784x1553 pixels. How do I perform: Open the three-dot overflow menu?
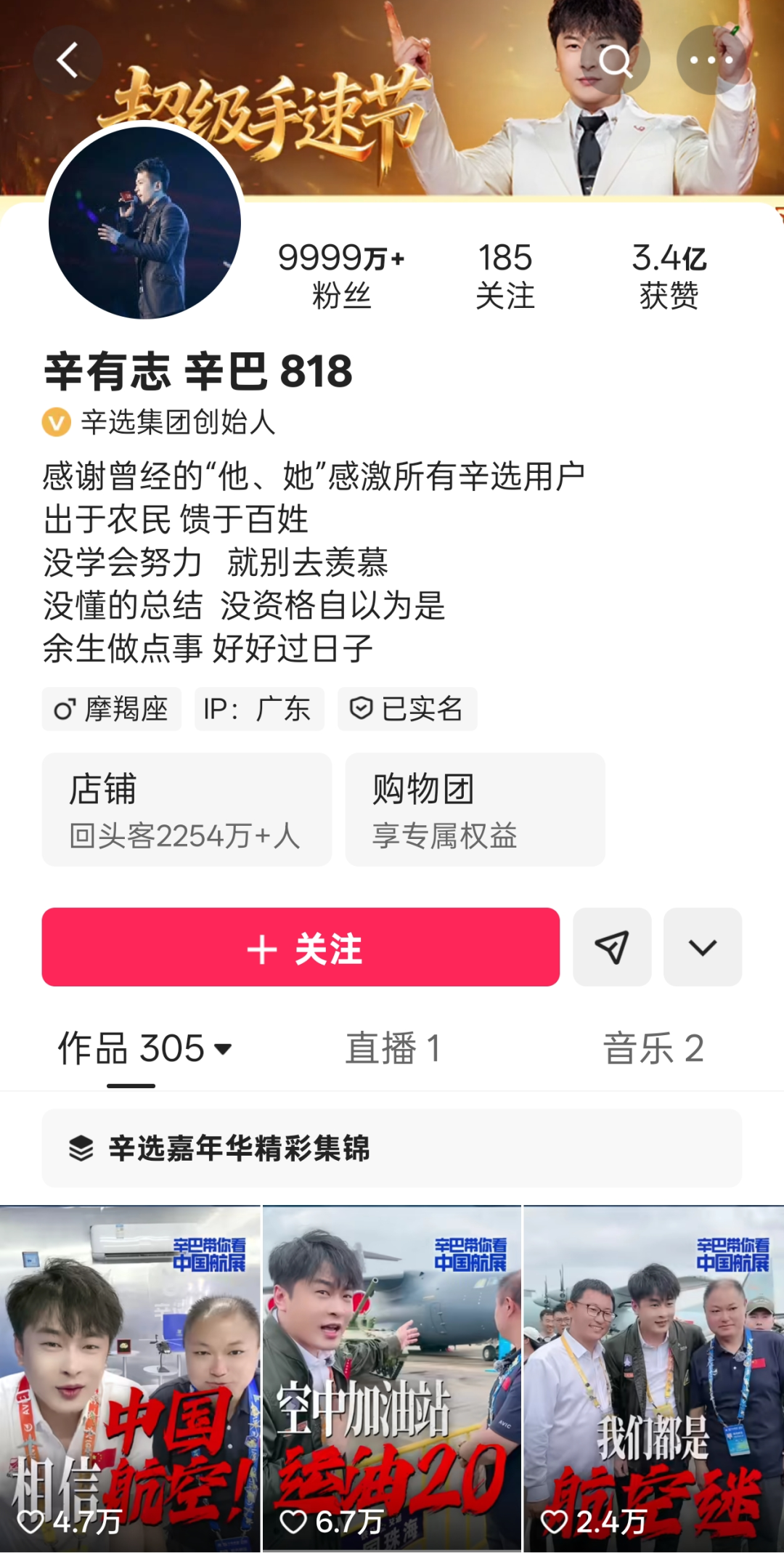click(x=711, y=60)
